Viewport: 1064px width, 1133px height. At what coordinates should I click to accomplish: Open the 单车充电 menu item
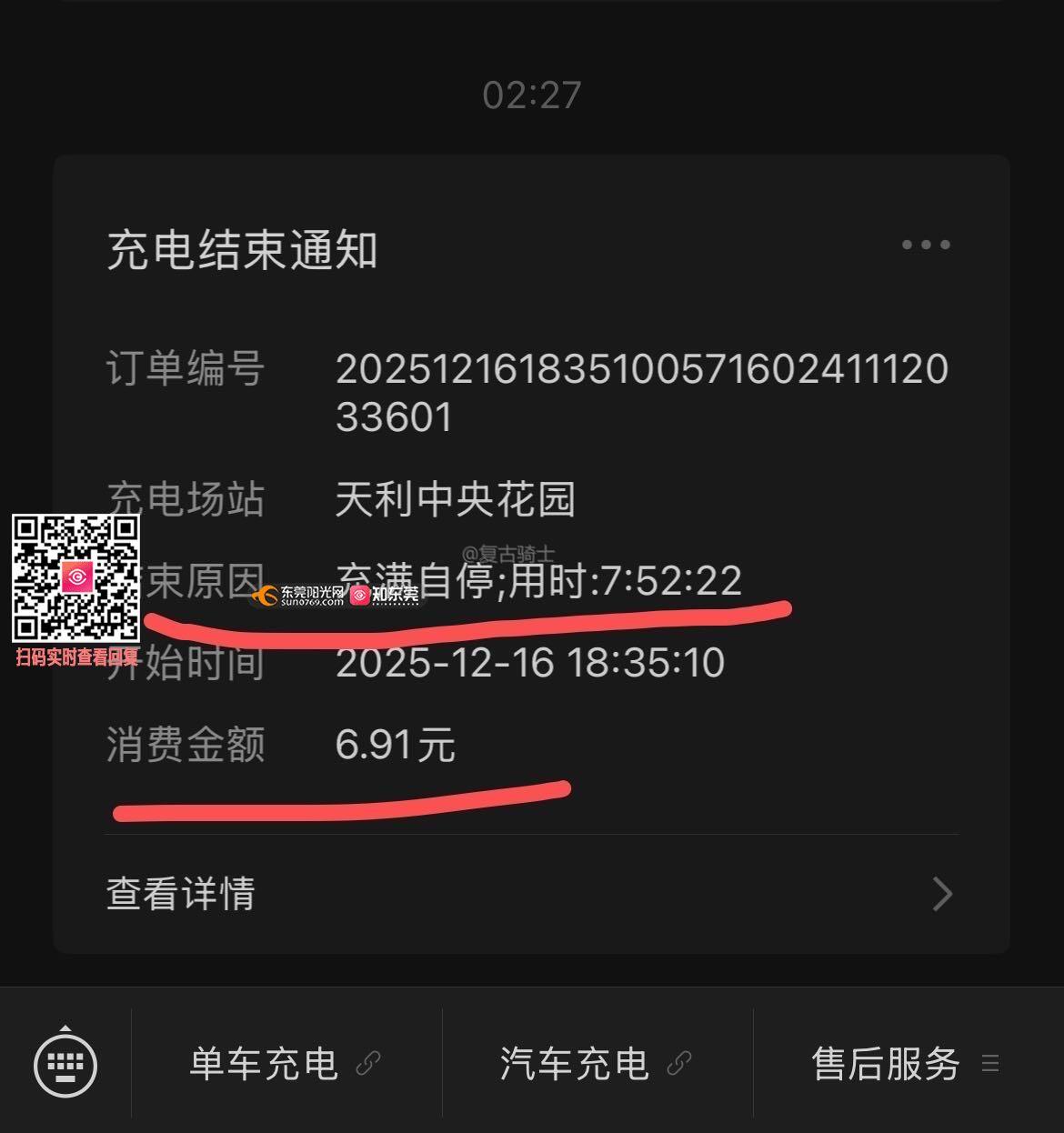(286, 1064)
